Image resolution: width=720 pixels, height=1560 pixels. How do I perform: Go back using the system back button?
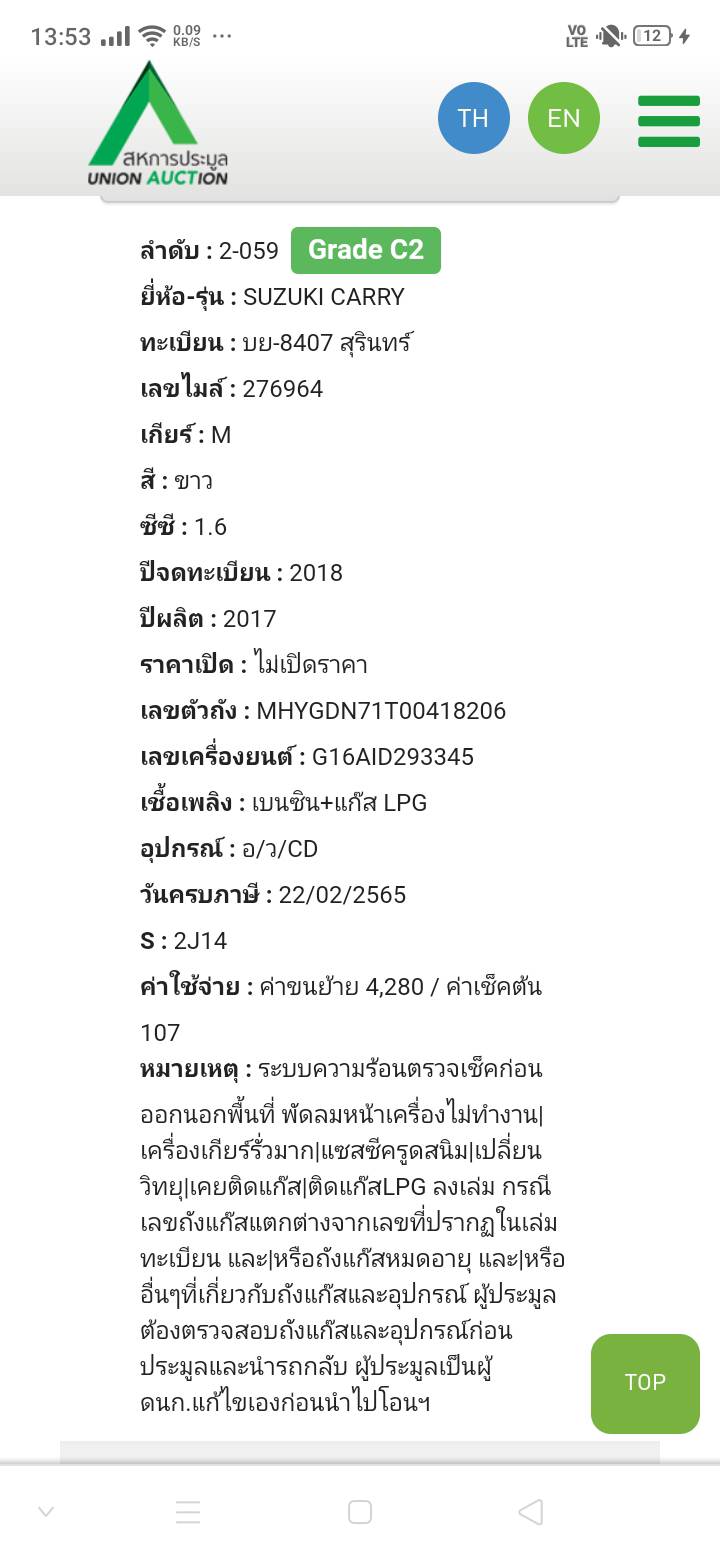click(531, 1512)
